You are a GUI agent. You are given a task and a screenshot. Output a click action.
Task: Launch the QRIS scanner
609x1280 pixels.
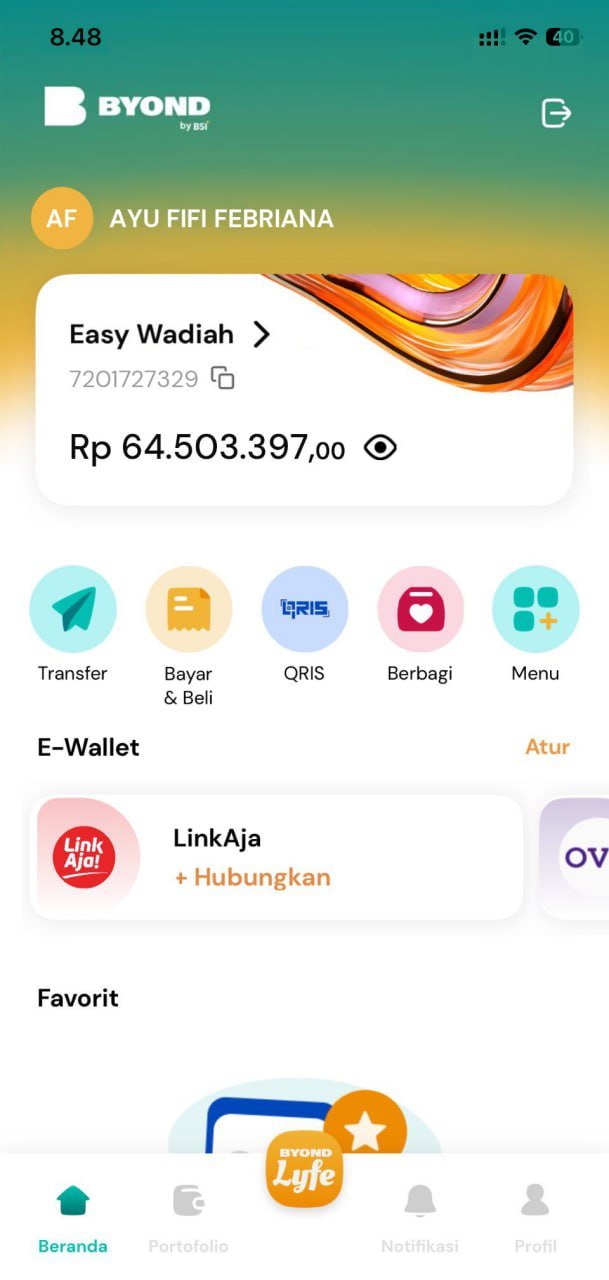[x=305, y=610]
